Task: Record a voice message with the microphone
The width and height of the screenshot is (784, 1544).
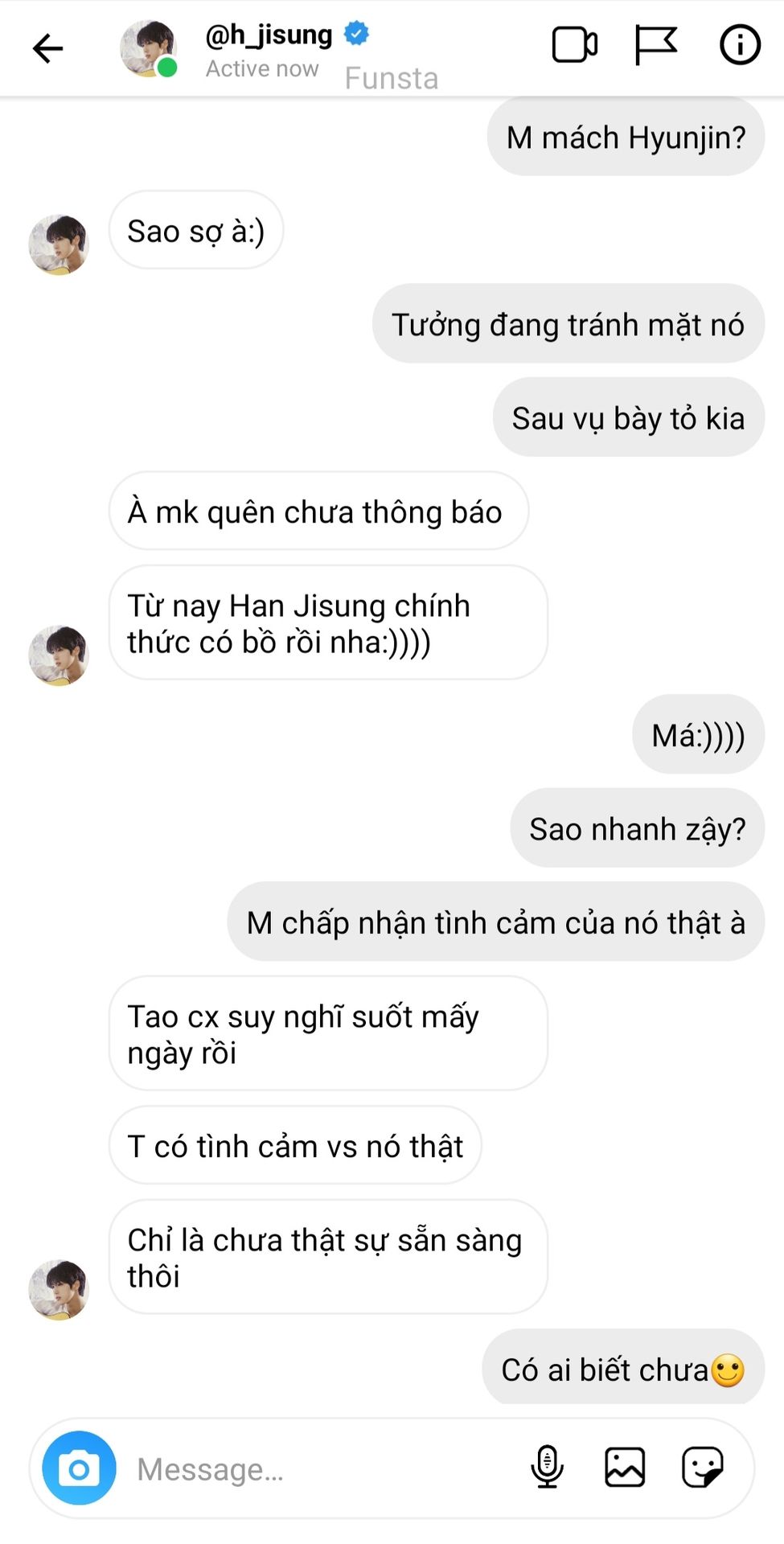Action: [x=547, y=1466]
